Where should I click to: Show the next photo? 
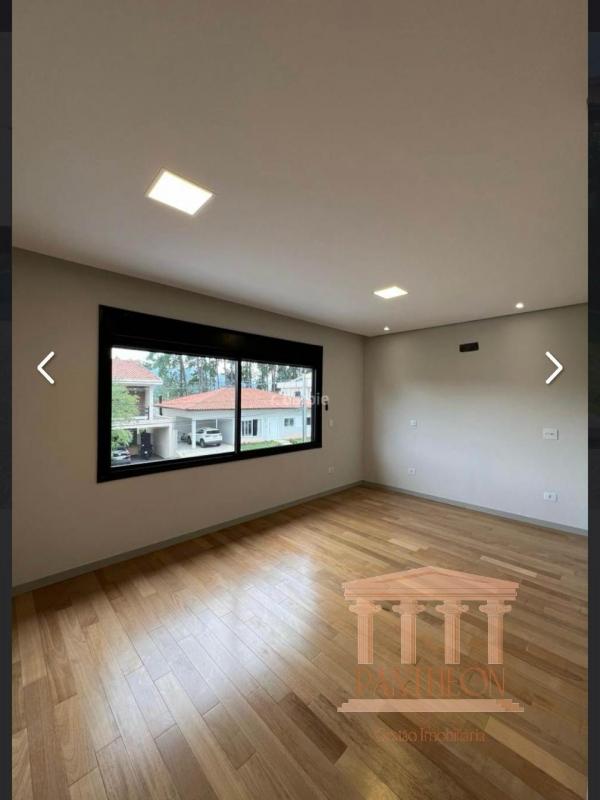[x=553, y=368]
